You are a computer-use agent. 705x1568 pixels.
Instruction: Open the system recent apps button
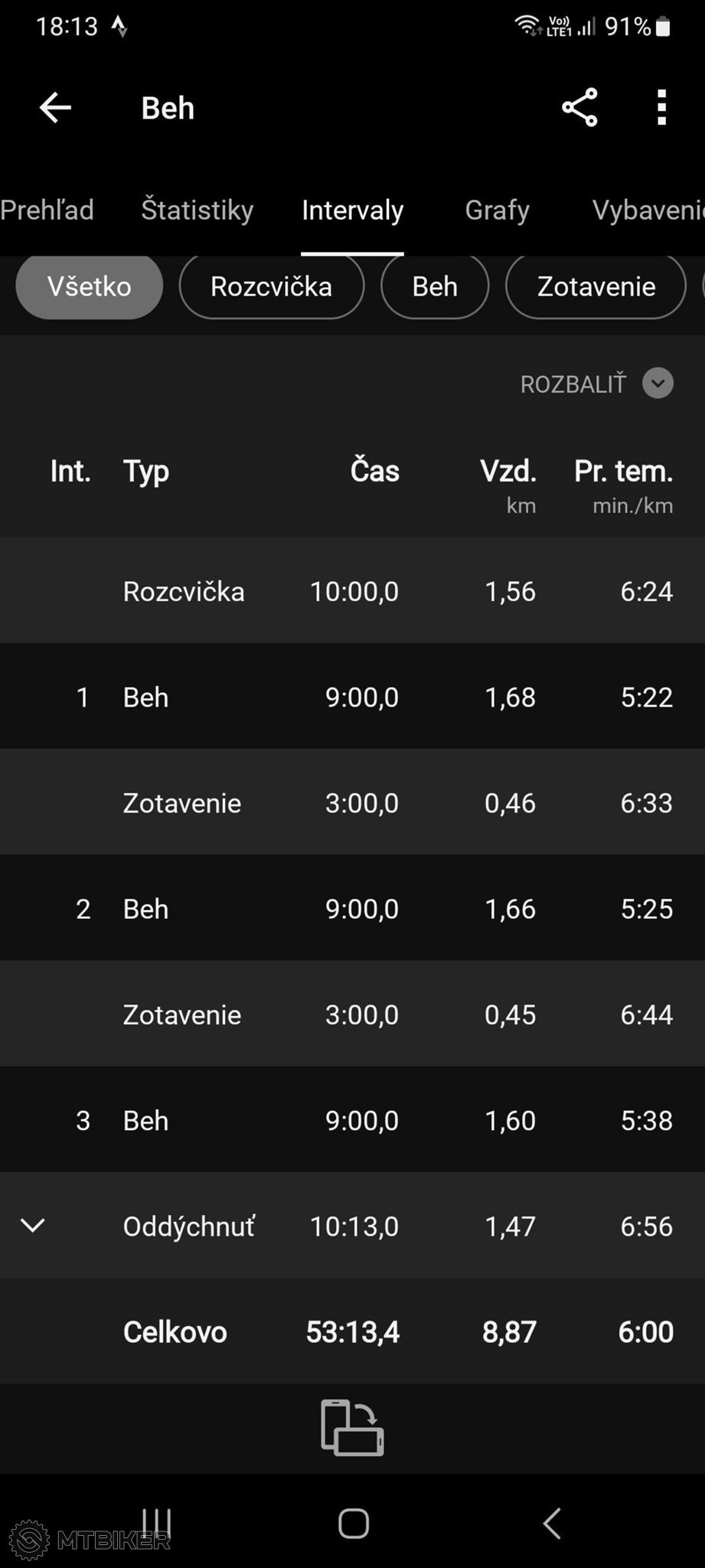pos(157,1524)
